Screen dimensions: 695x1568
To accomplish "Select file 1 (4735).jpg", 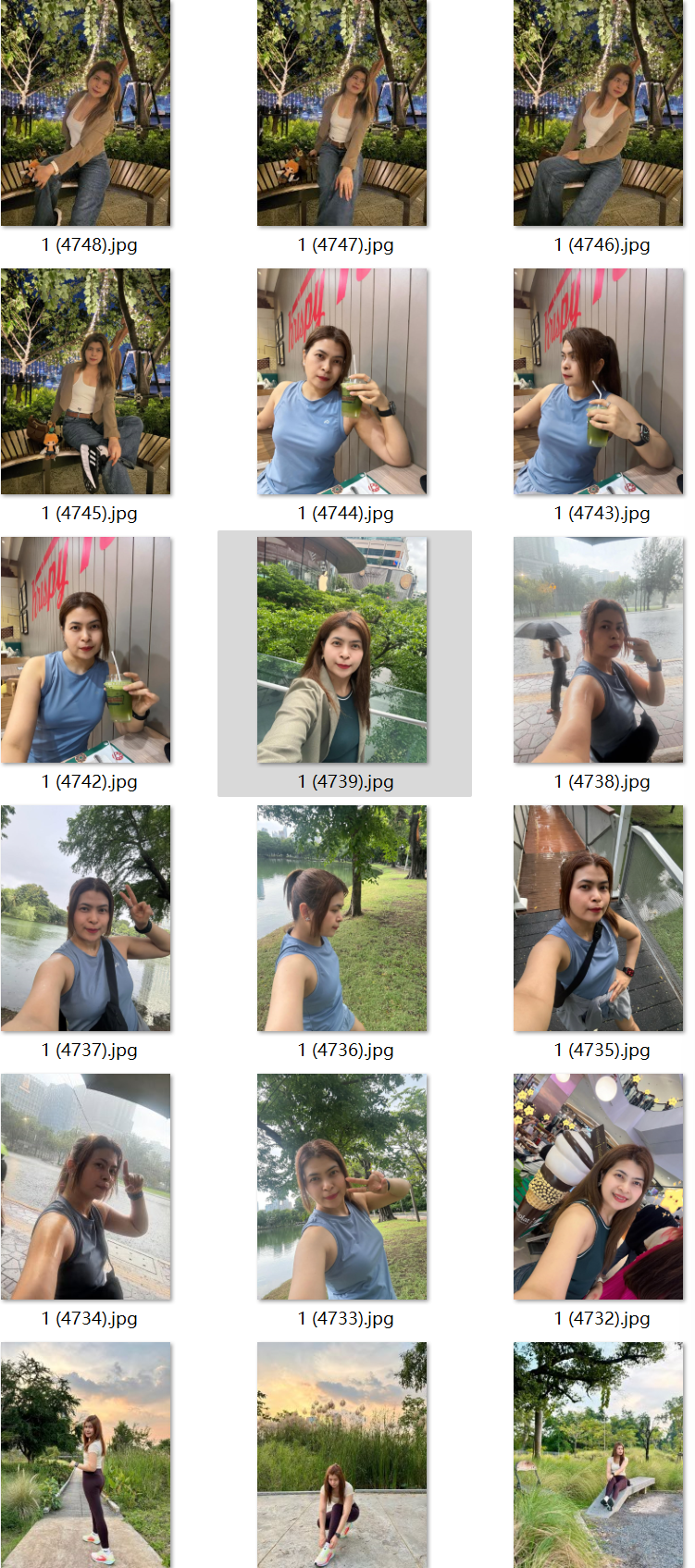I will click(x=599, y=918).
